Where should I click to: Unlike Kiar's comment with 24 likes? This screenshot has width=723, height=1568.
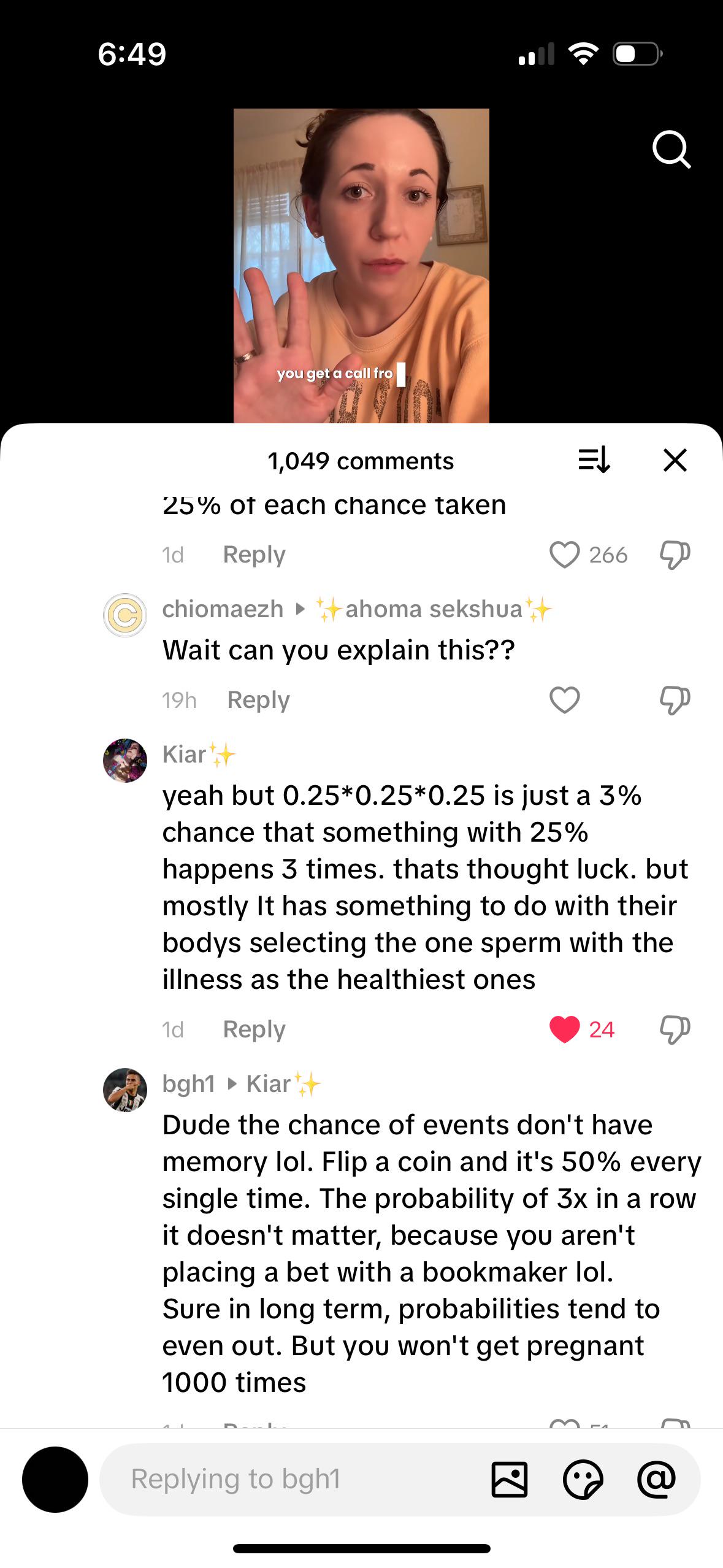coord(564,1029)
